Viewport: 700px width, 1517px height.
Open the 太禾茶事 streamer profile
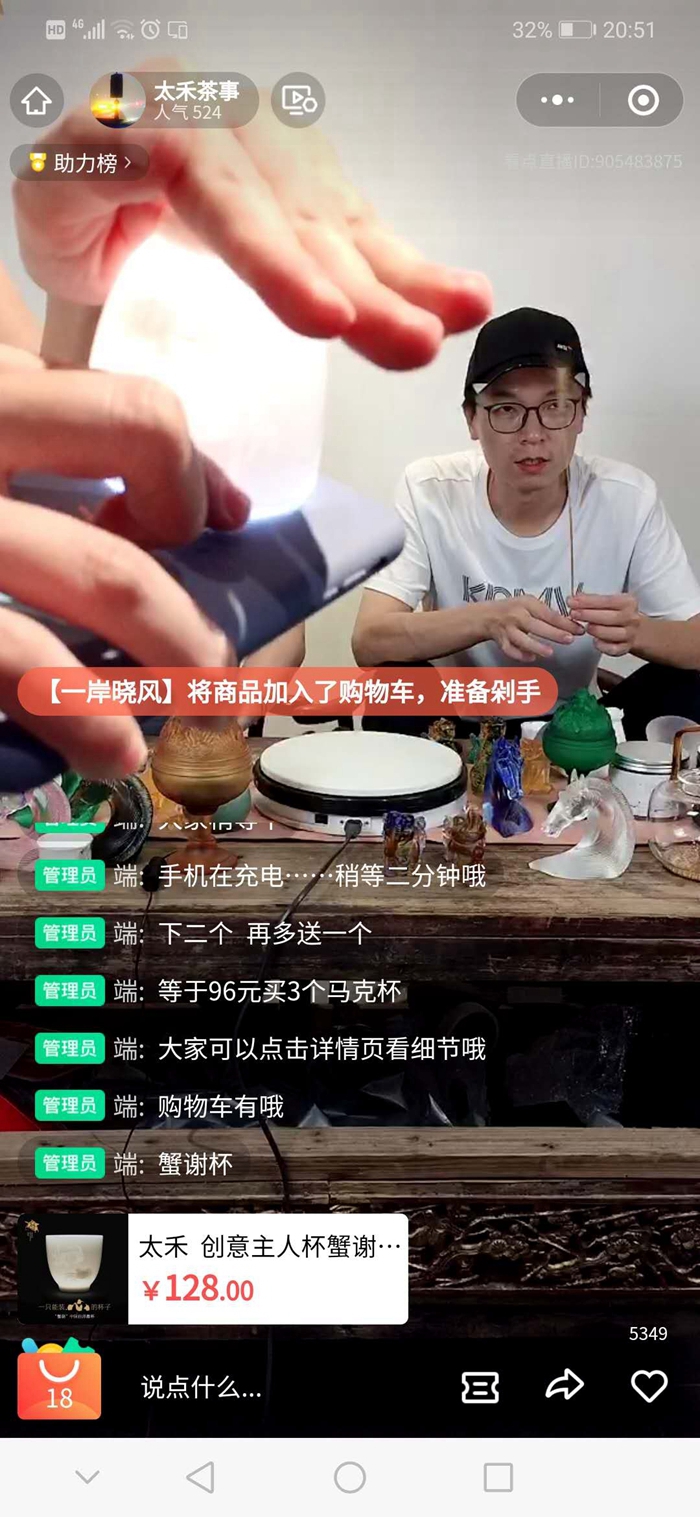pyautogui.click(x=175, y=100)
